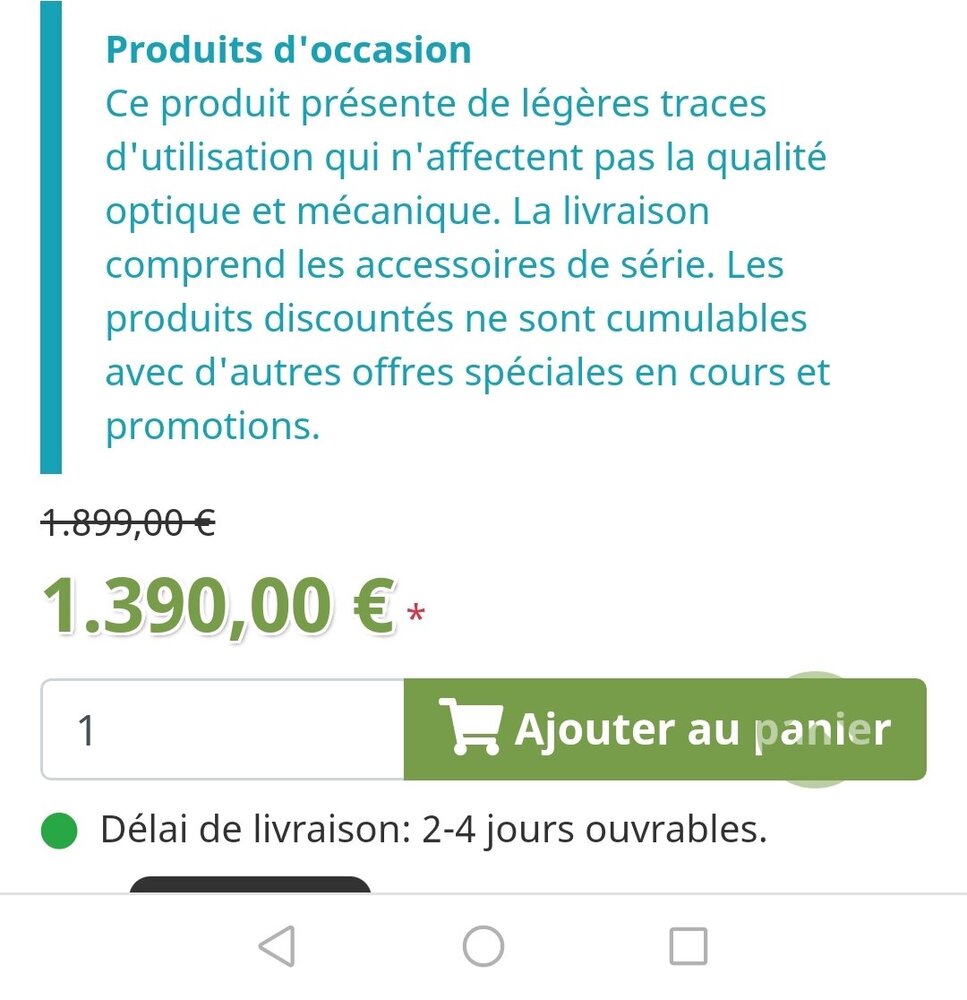Click inside the quantity input field

pos(220,729)
